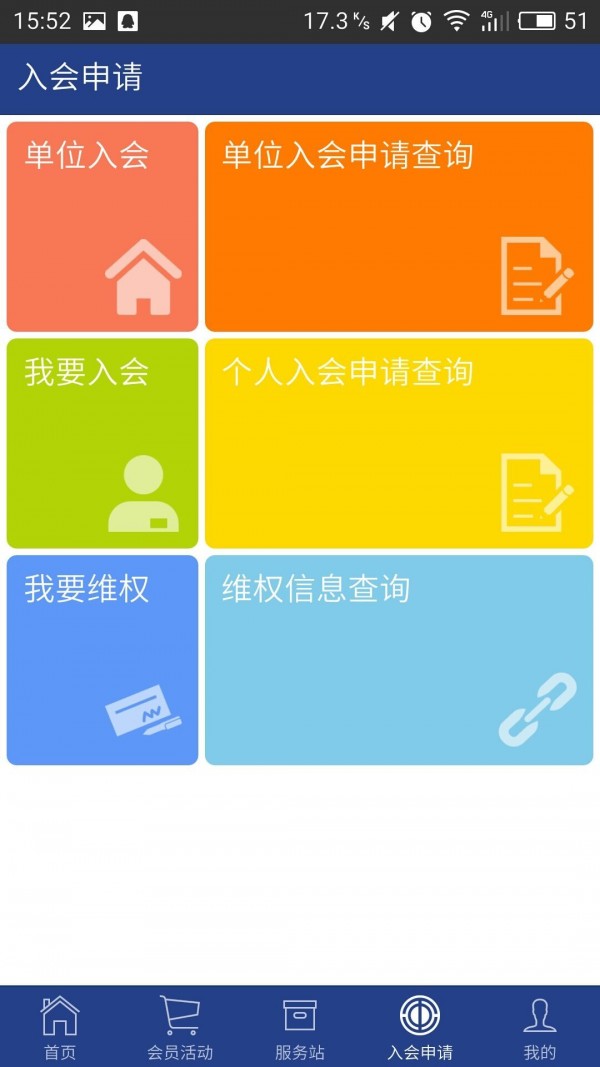Tap the 我要维权 tile
This screenshot has height=1067, width=600.
tap(102, 660)
